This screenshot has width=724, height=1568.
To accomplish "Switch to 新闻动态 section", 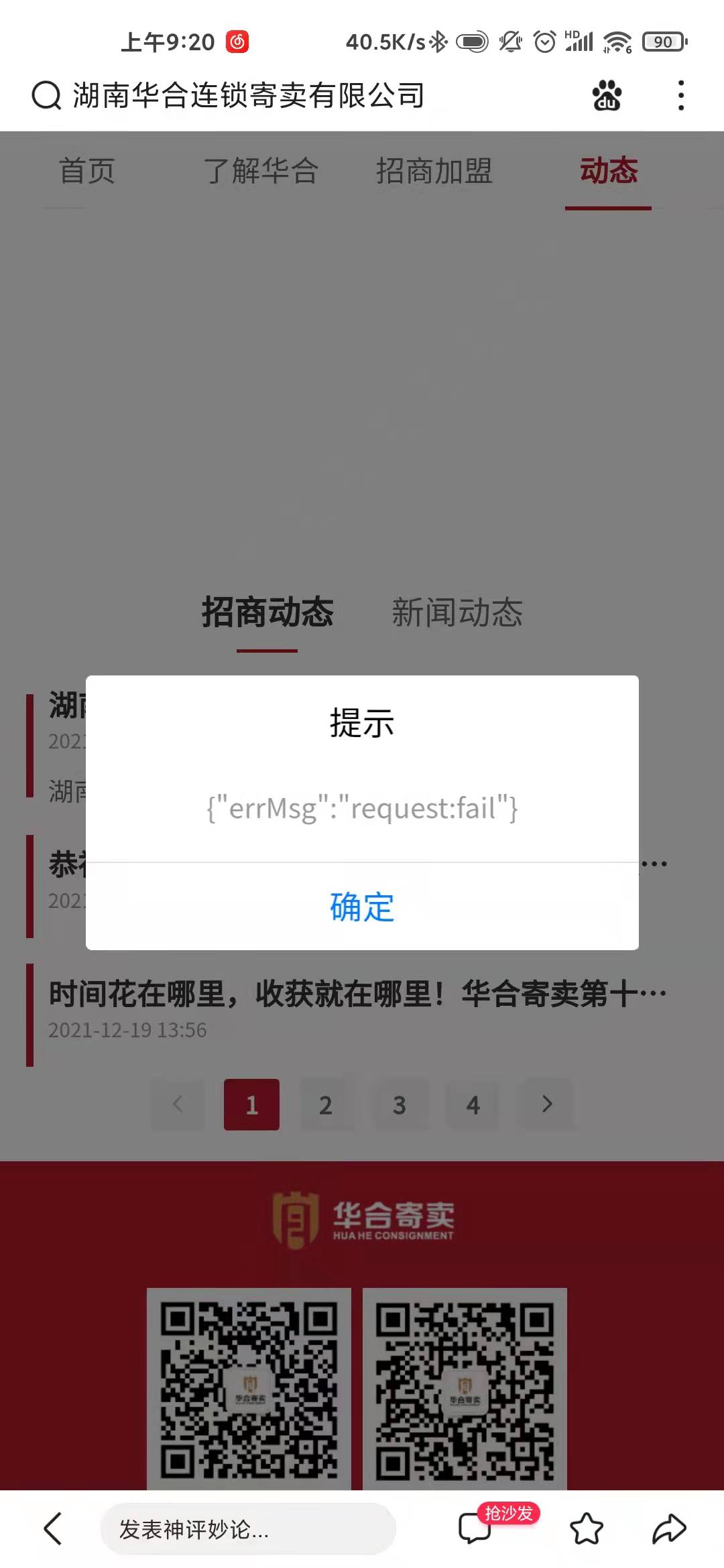I will click(x=457, y=612).
